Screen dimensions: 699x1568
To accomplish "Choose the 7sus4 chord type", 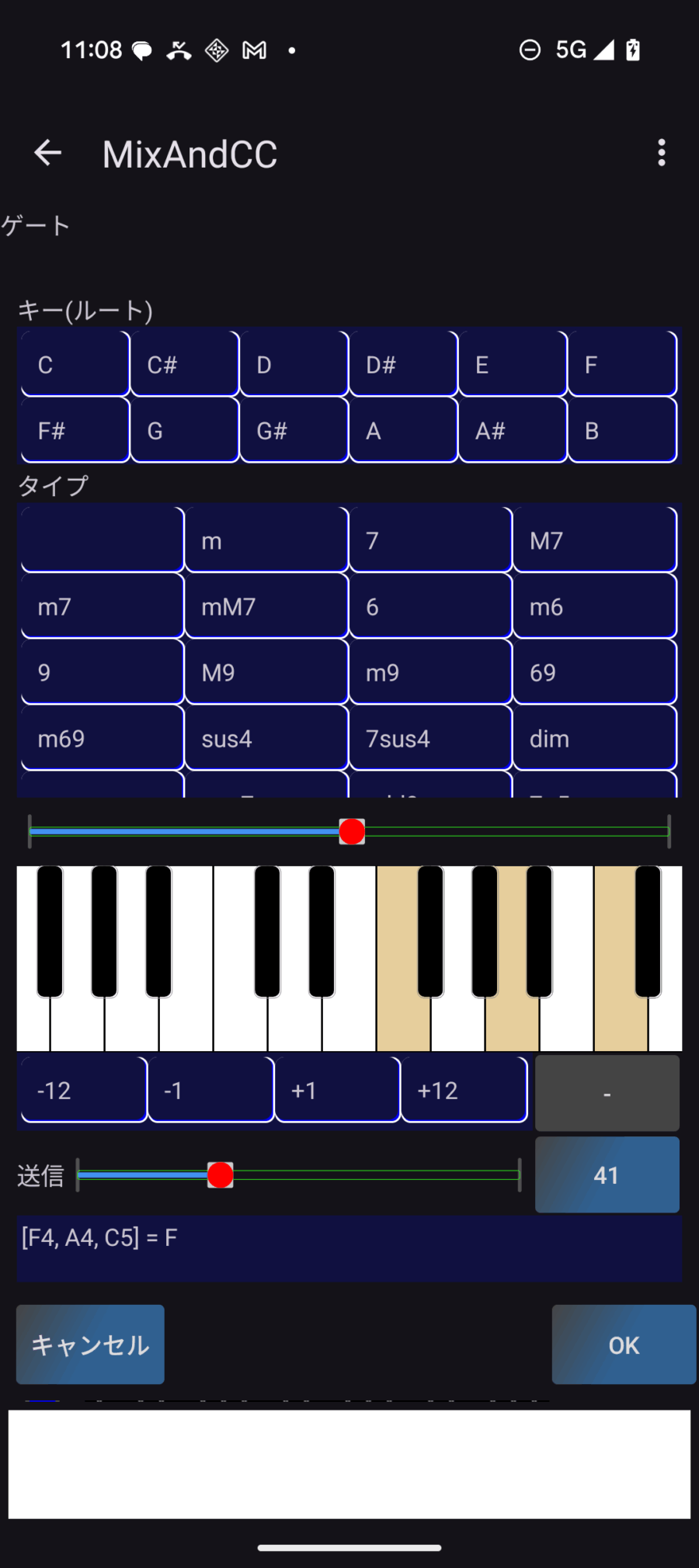I will click(x=430, y=738).
